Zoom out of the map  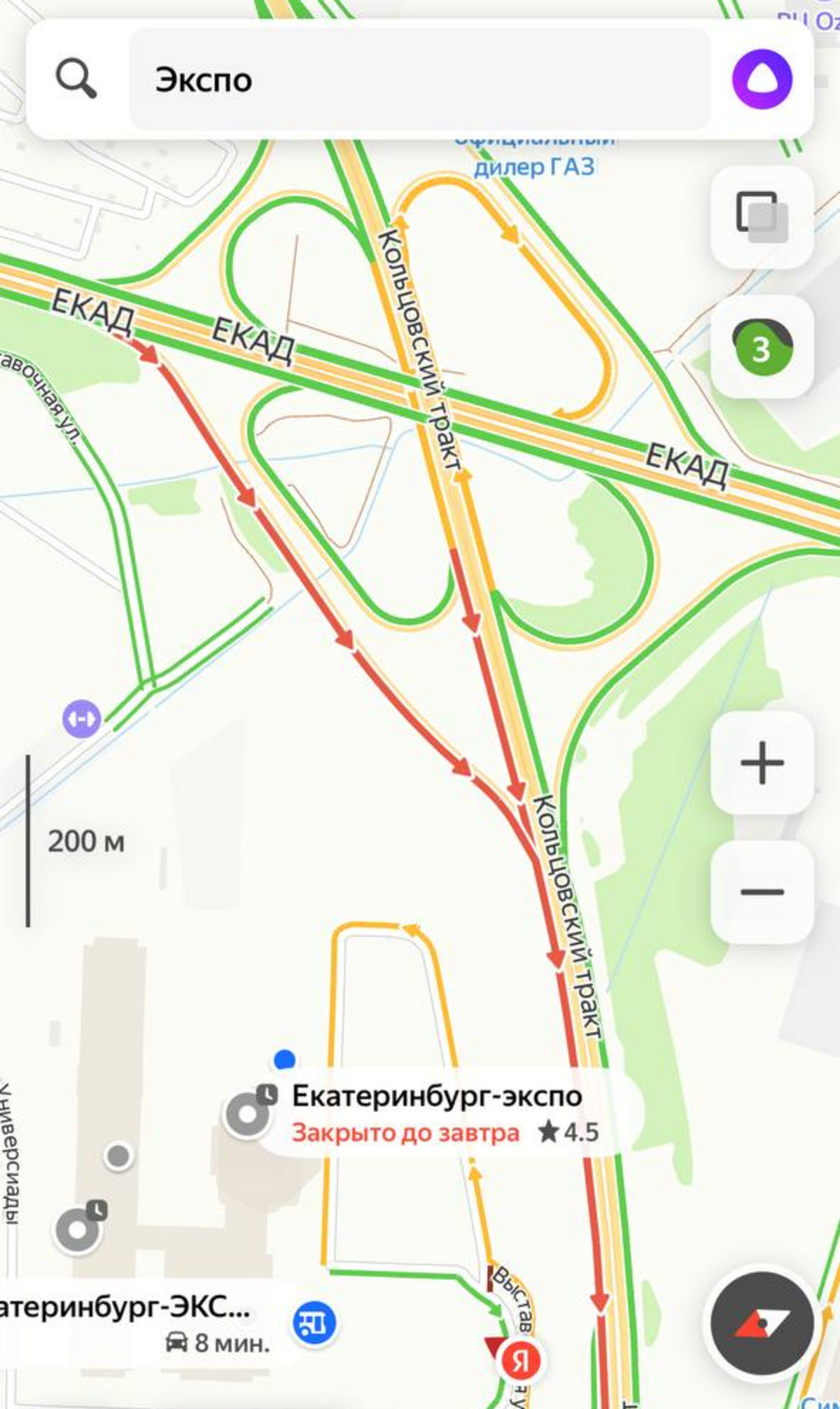[762, 891]
